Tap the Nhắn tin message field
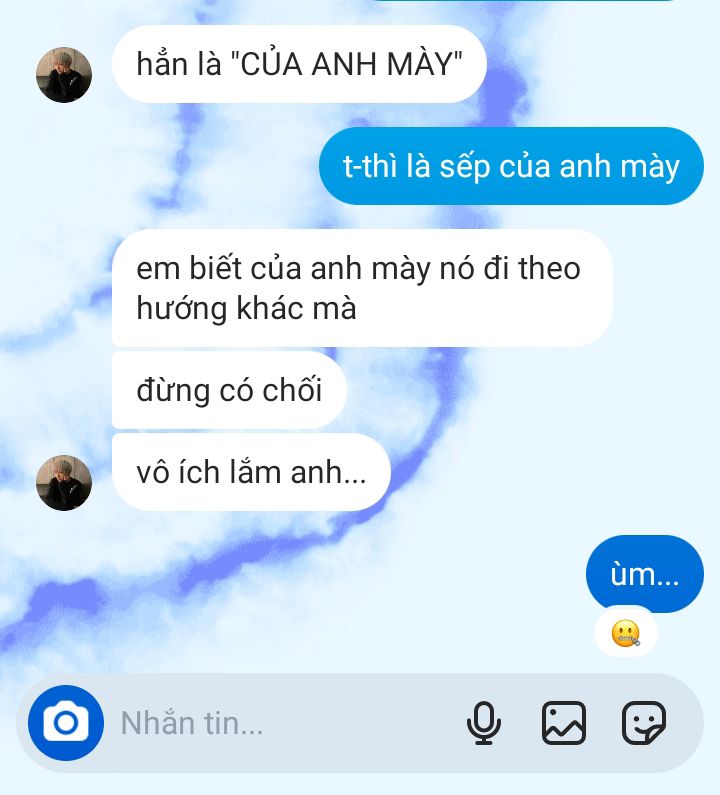 click(x=280, y=722)
